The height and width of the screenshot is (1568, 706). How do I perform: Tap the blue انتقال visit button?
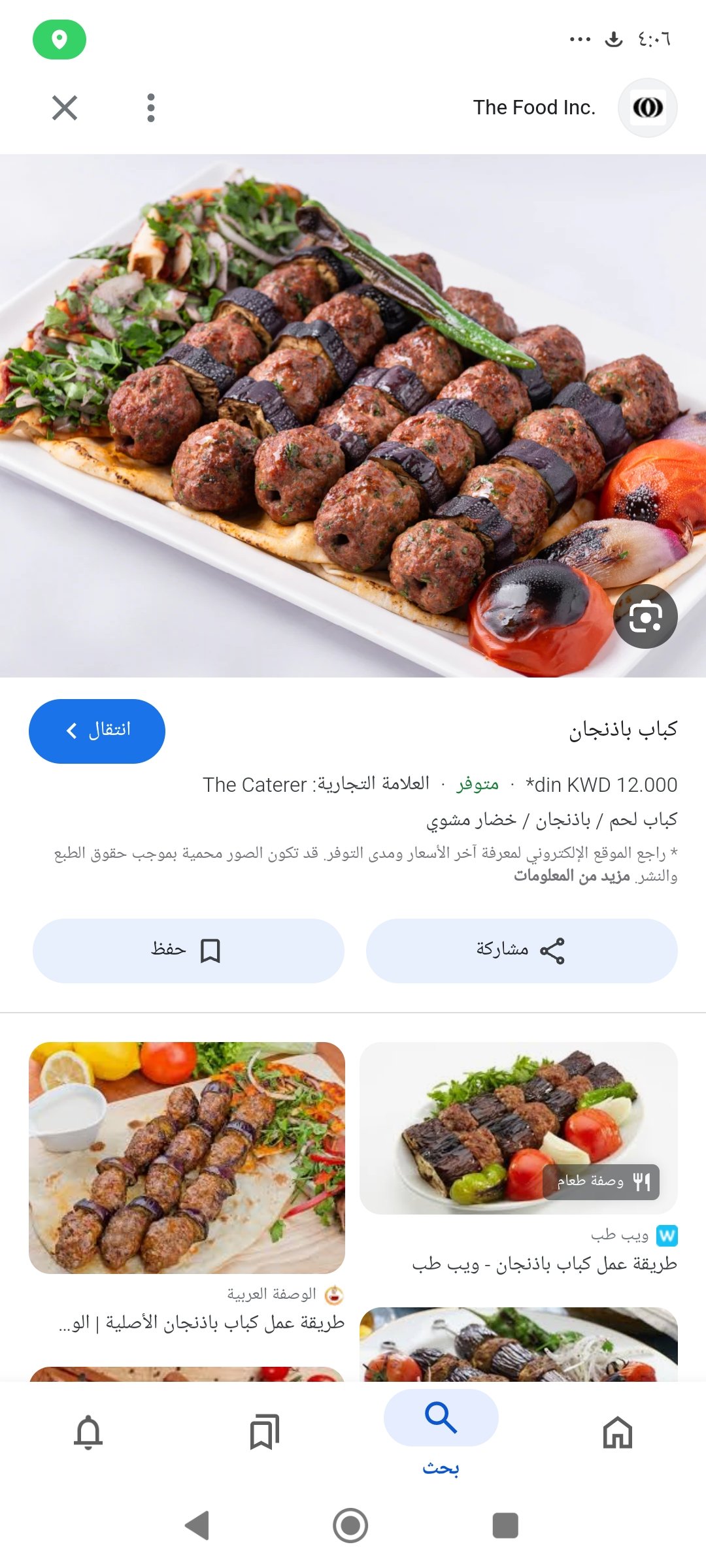(97, 731)
